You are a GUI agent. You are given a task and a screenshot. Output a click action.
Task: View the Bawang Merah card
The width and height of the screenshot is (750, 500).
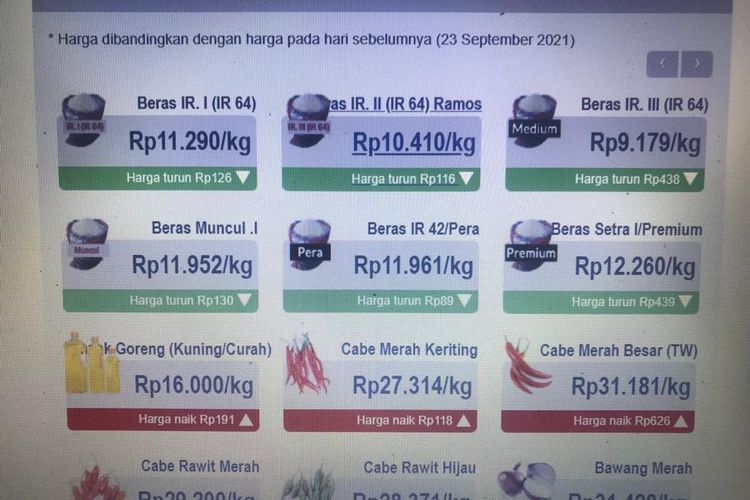coord(600,481)
